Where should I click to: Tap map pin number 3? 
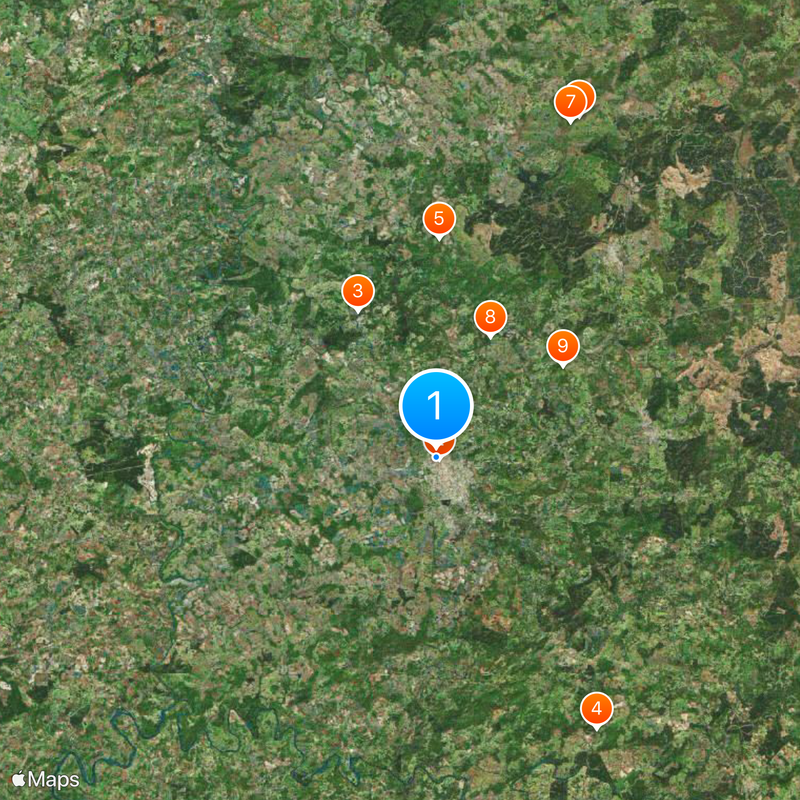coord(358,291)
